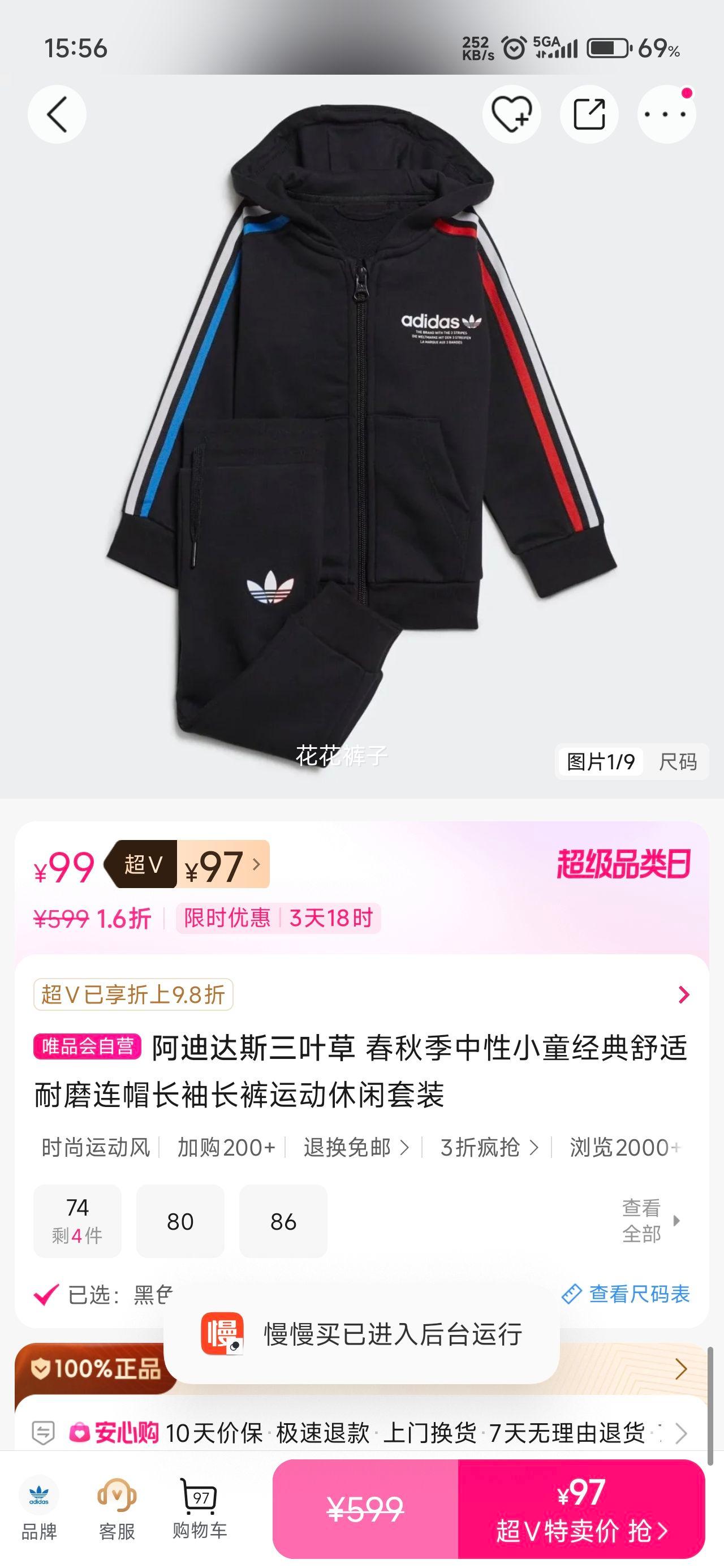
Task: Go back to the previous page
Action: coord(57,114)
